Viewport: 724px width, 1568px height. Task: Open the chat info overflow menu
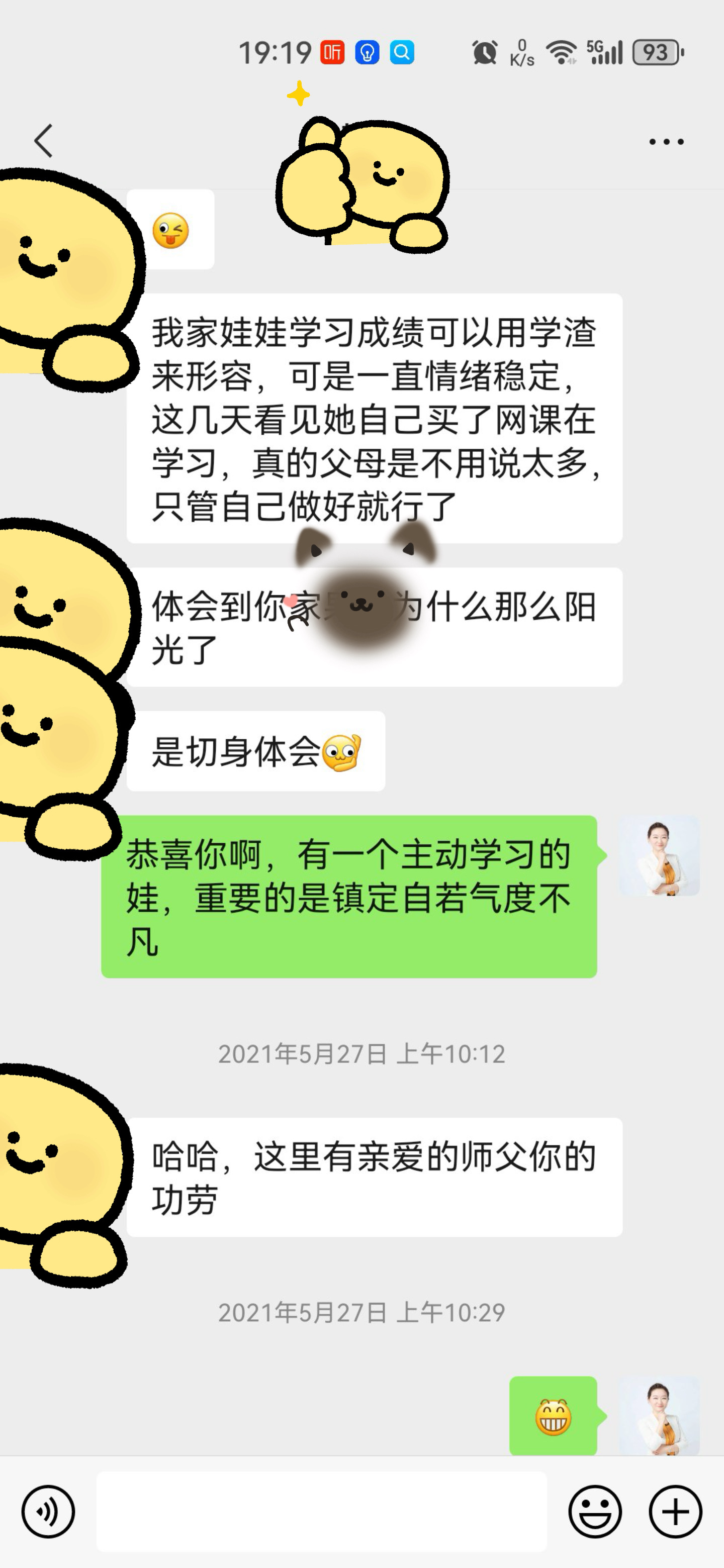[x=666, y=142]
